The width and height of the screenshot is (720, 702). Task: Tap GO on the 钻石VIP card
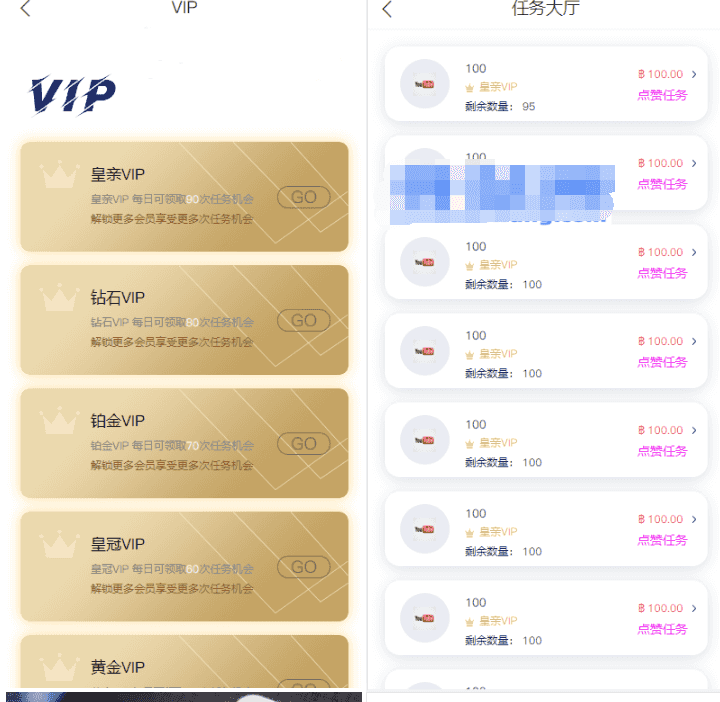pos(303,320)
